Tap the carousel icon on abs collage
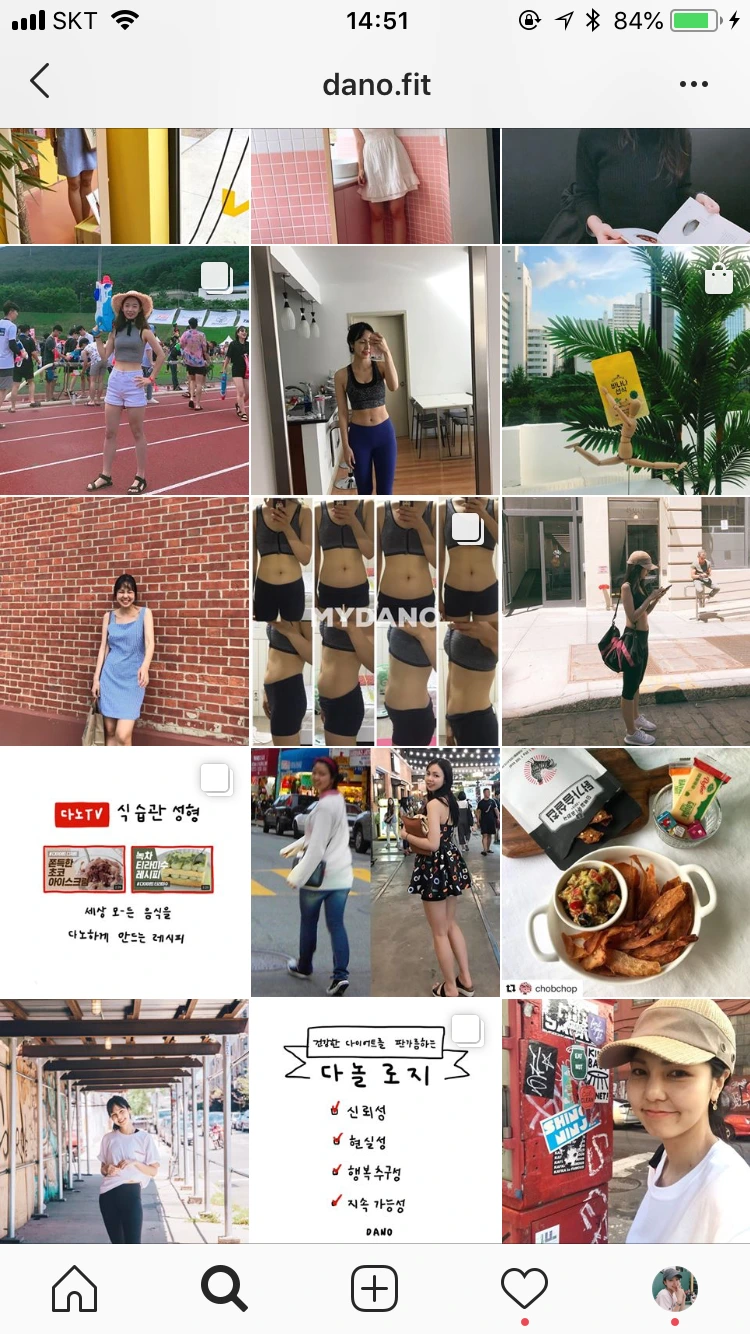 pyautogui.click(x=466, y=526)
